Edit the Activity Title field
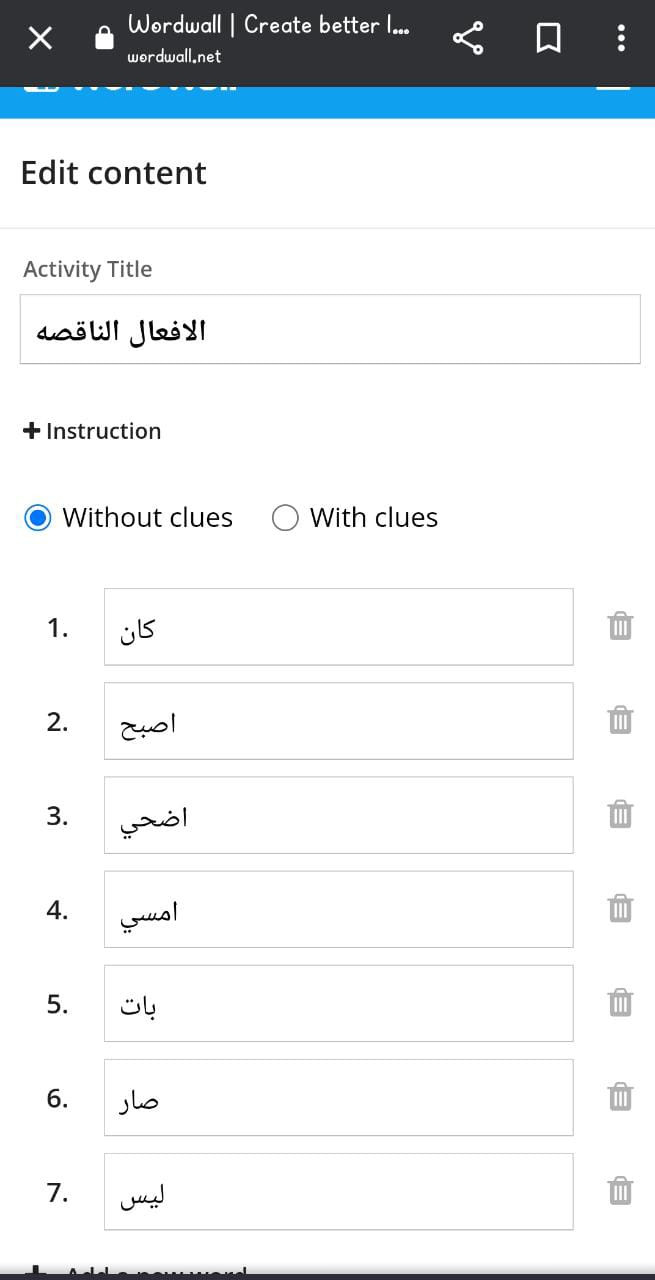The width and height of the screenshot is (655, 1280). pyautogui.click(x=330, y=329)
